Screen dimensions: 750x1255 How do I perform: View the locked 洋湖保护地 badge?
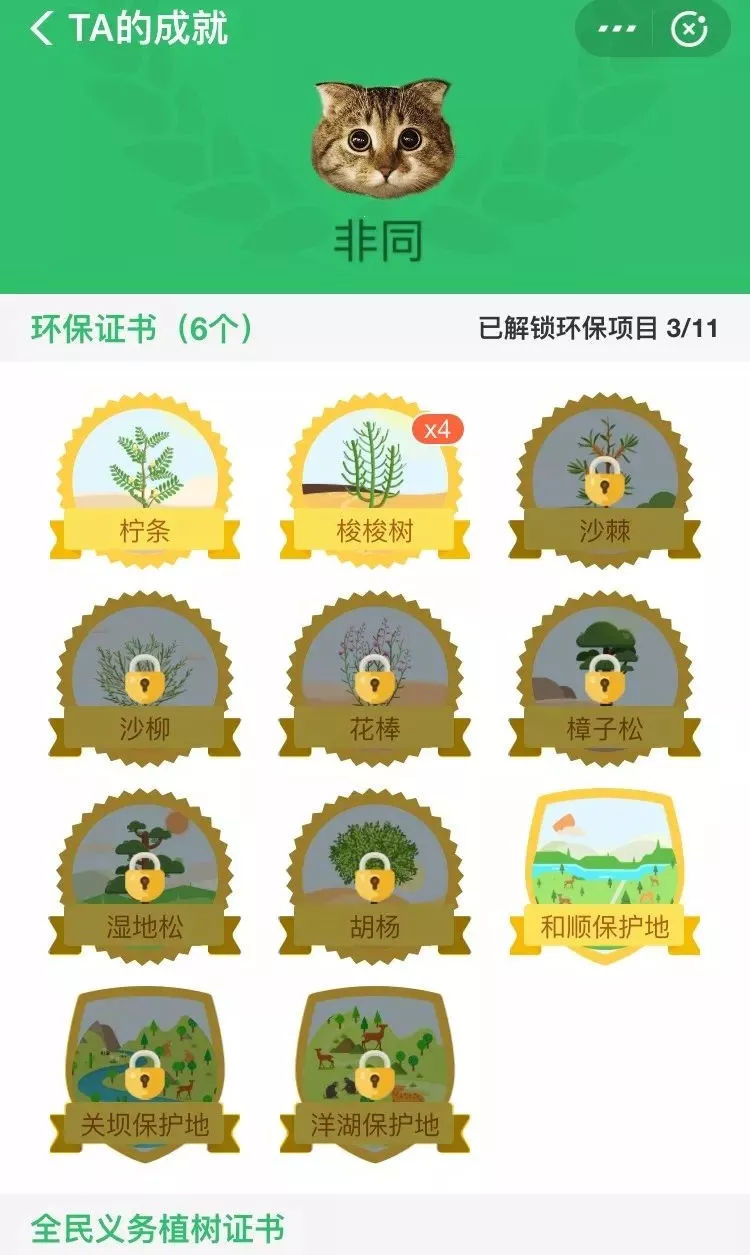click(x=375, y=1074)
